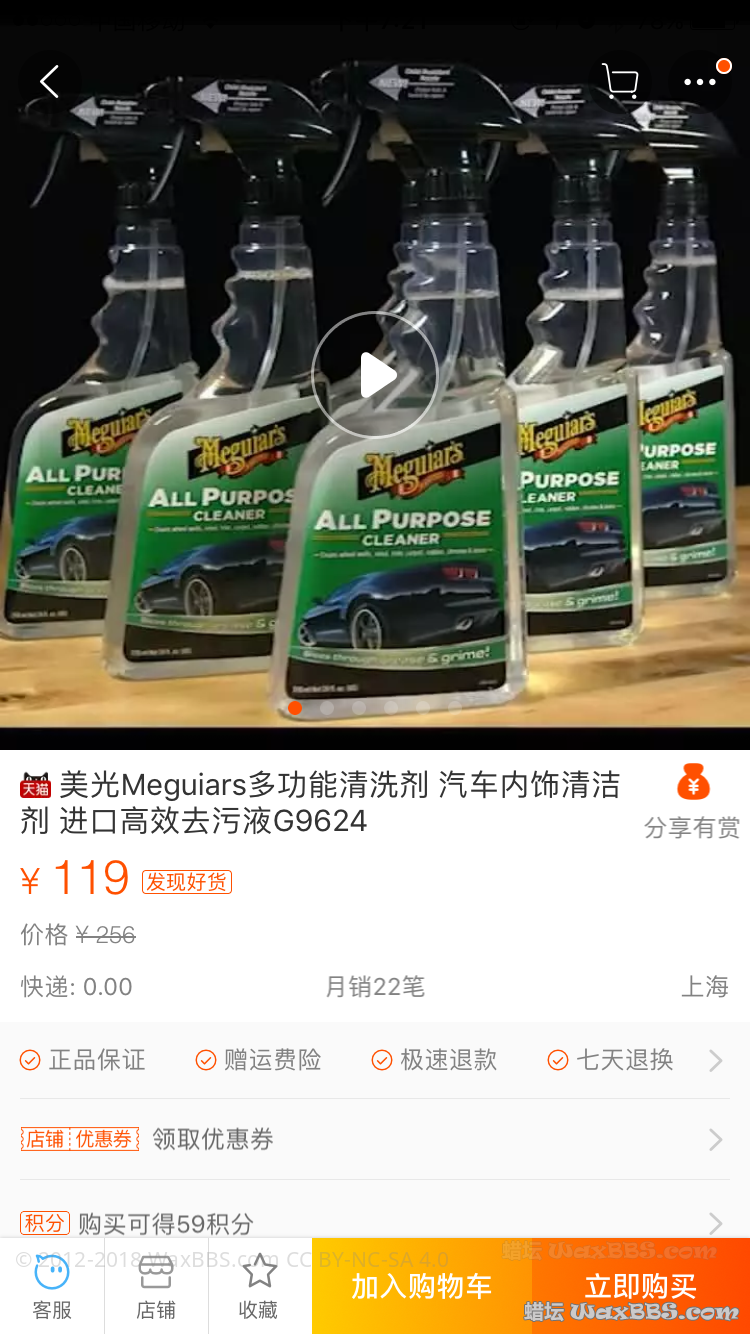
Task: Go back using the top arrow
Action: 49,82
